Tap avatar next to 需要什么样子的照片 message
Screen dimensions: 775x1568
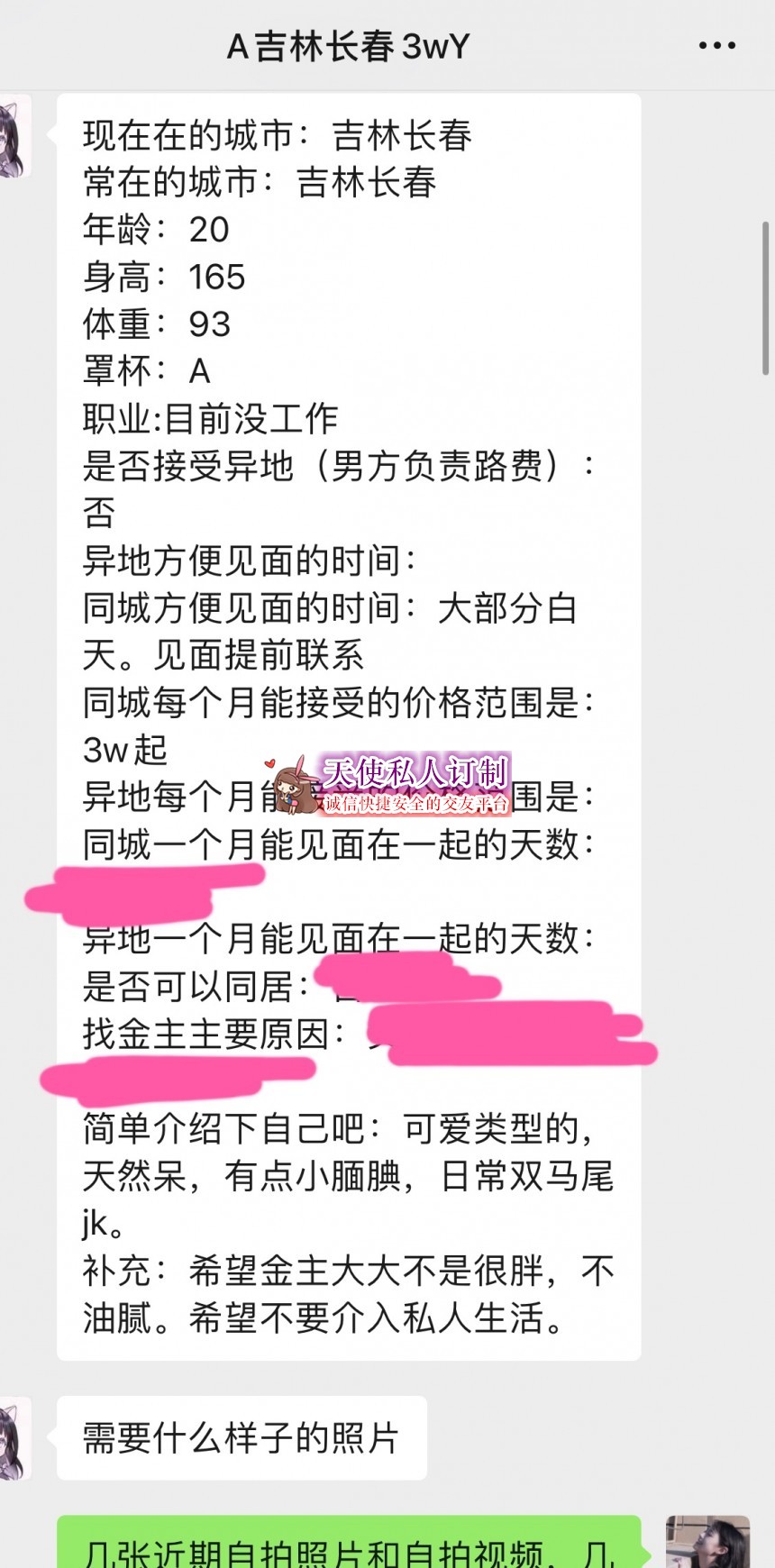pos(14,1438)
